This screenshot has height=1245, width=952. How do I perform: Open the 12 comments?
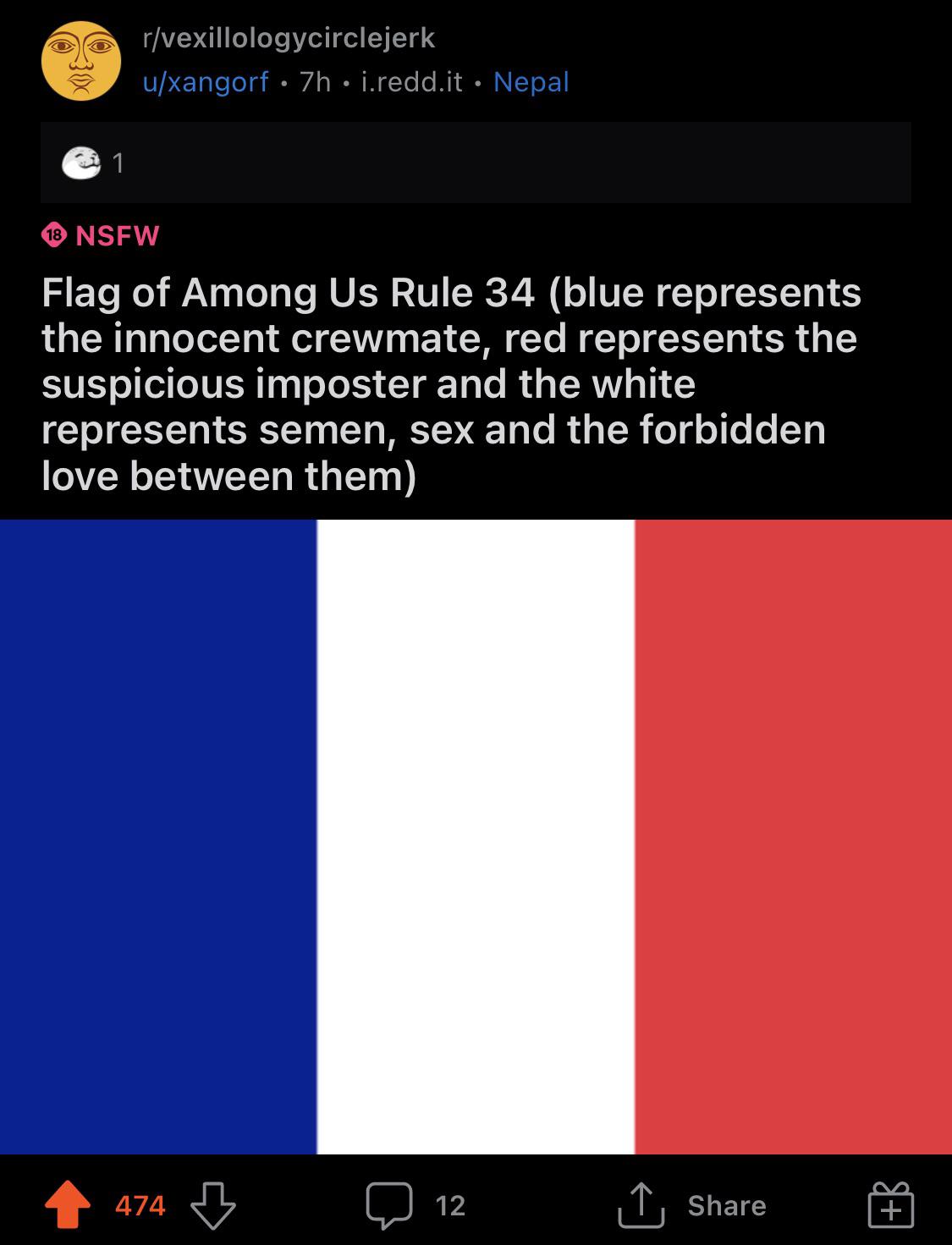point(415,1205)
